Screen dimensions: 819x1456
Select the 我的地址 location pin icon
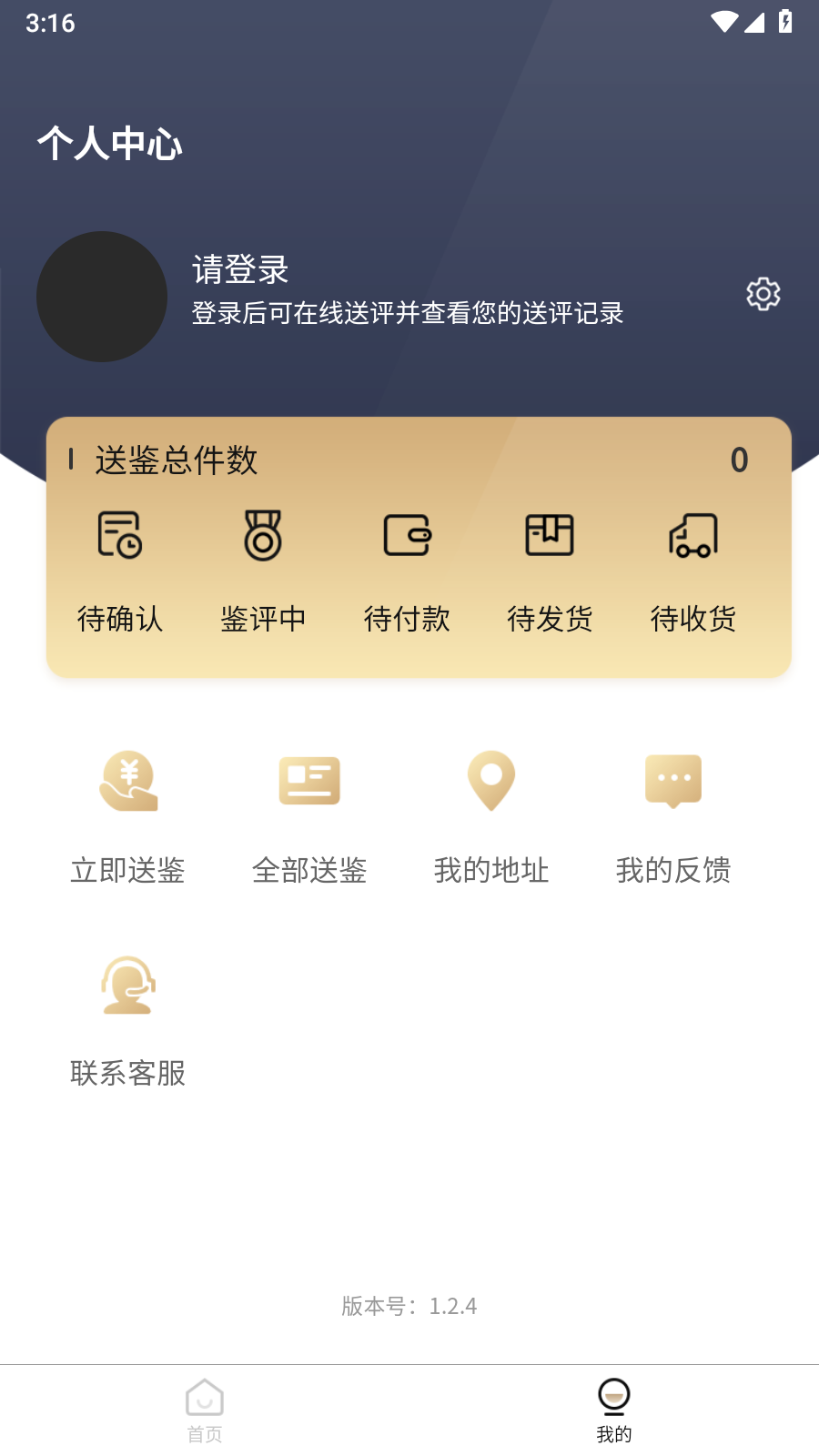[491, 781]
